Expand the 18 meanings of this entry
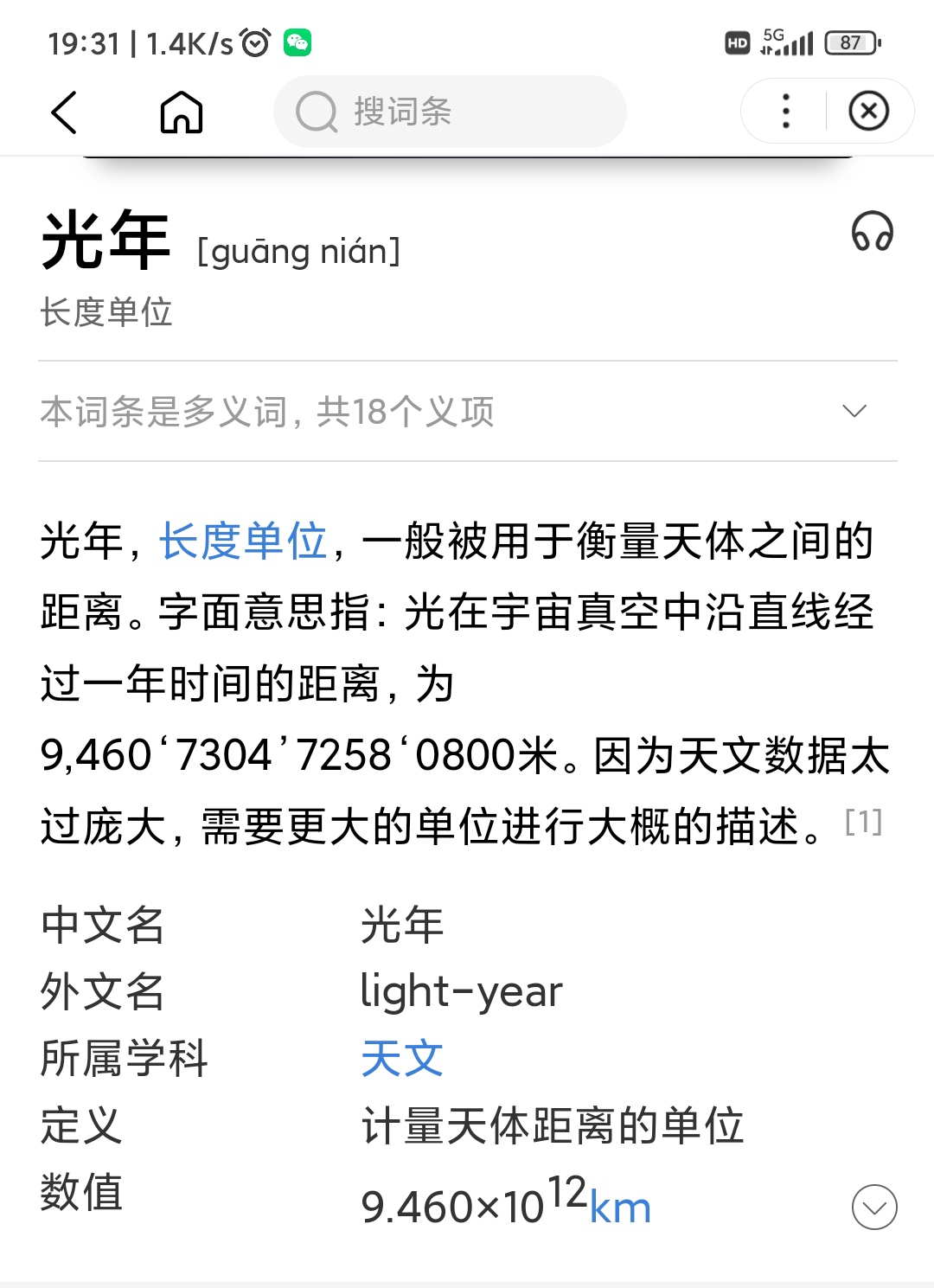934x1288 pixels. [x=854, y=411]
